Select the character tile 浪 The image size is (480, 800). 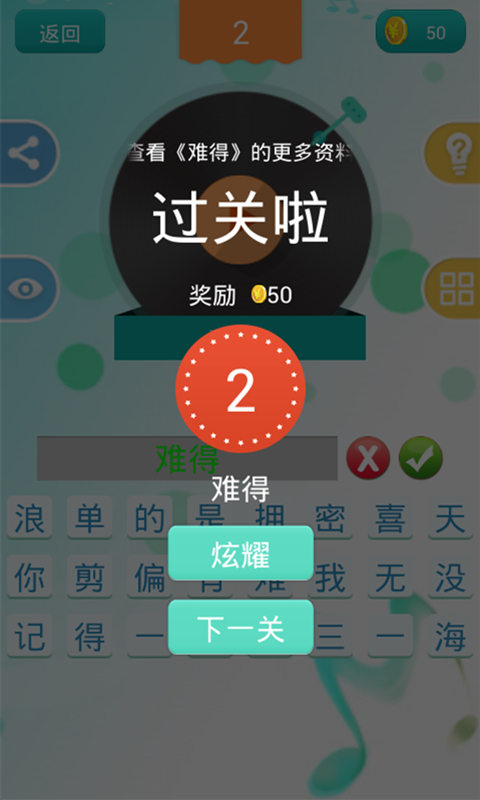30,517
